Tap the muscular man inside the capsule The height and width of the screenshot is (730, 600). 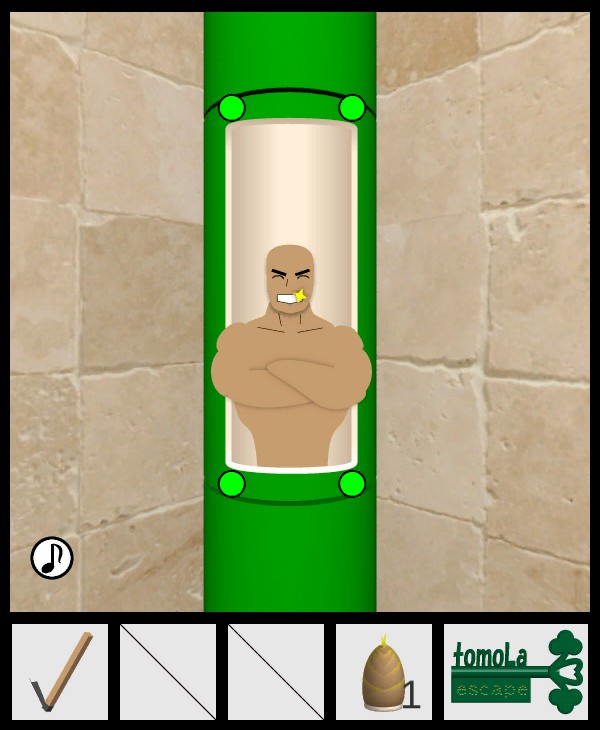[x=291, y=360]
